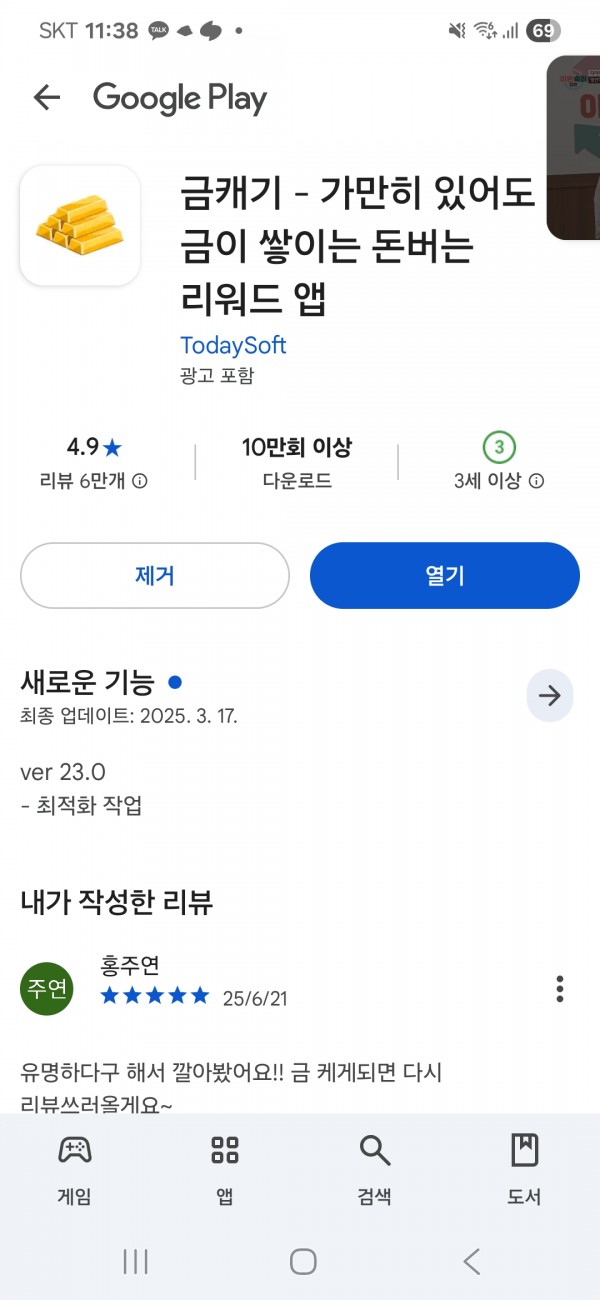Open the system recent apps button

(x=135, y=1261)
